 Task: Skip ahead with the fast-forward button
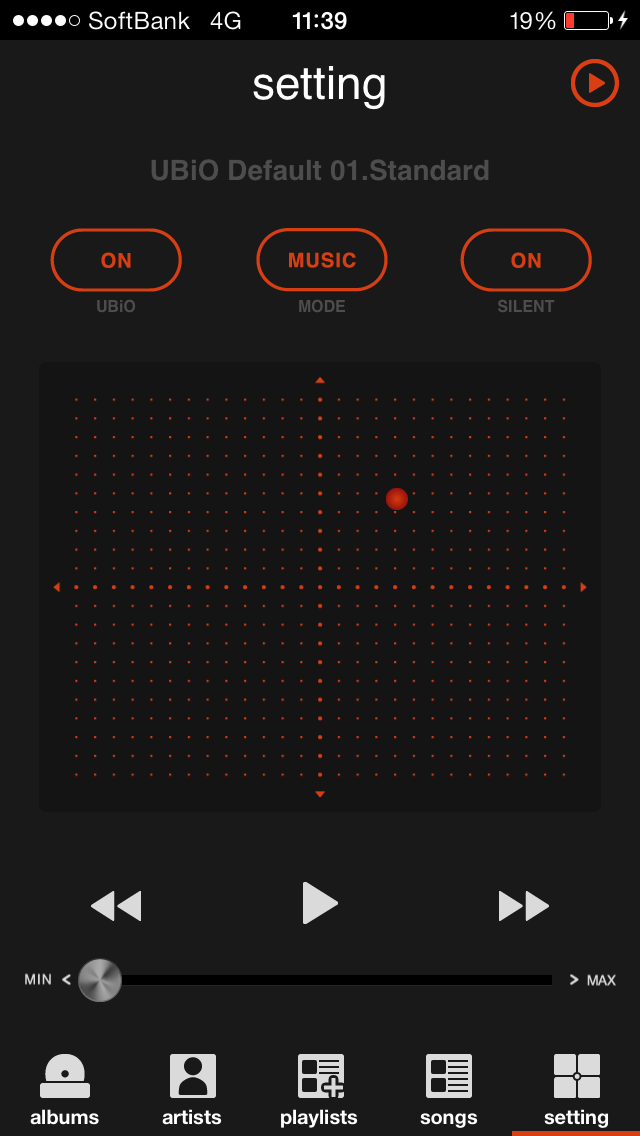[x=524, y=906]
